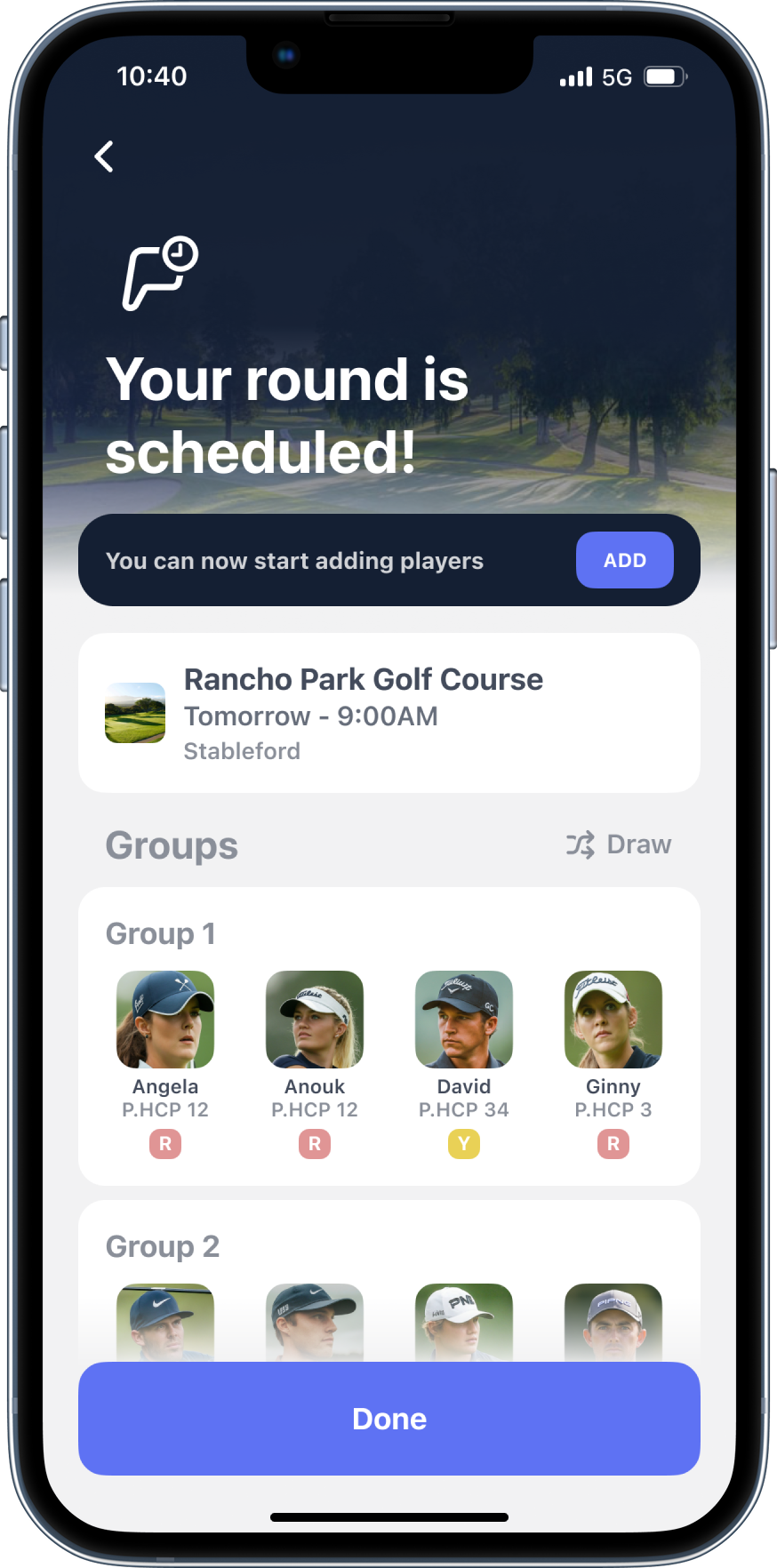This screenshot has width=777, height=1568.
Task: Tap Draw to shuffle groups
Action: click(620, 844)
